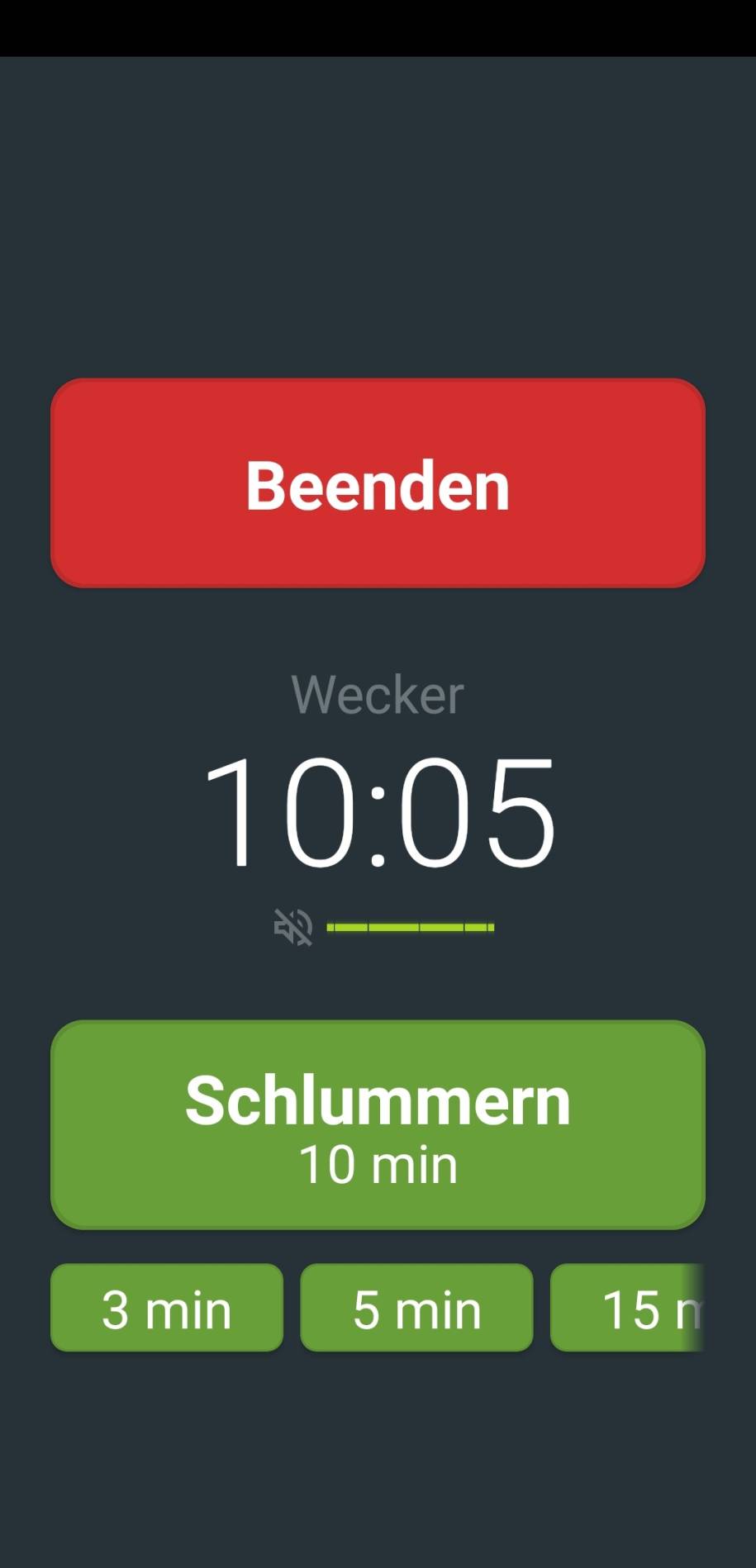This screenshot has width=756, height=1568.
Task: Tap Beenden to dismiss the alarm
Action: coord(378,484)
